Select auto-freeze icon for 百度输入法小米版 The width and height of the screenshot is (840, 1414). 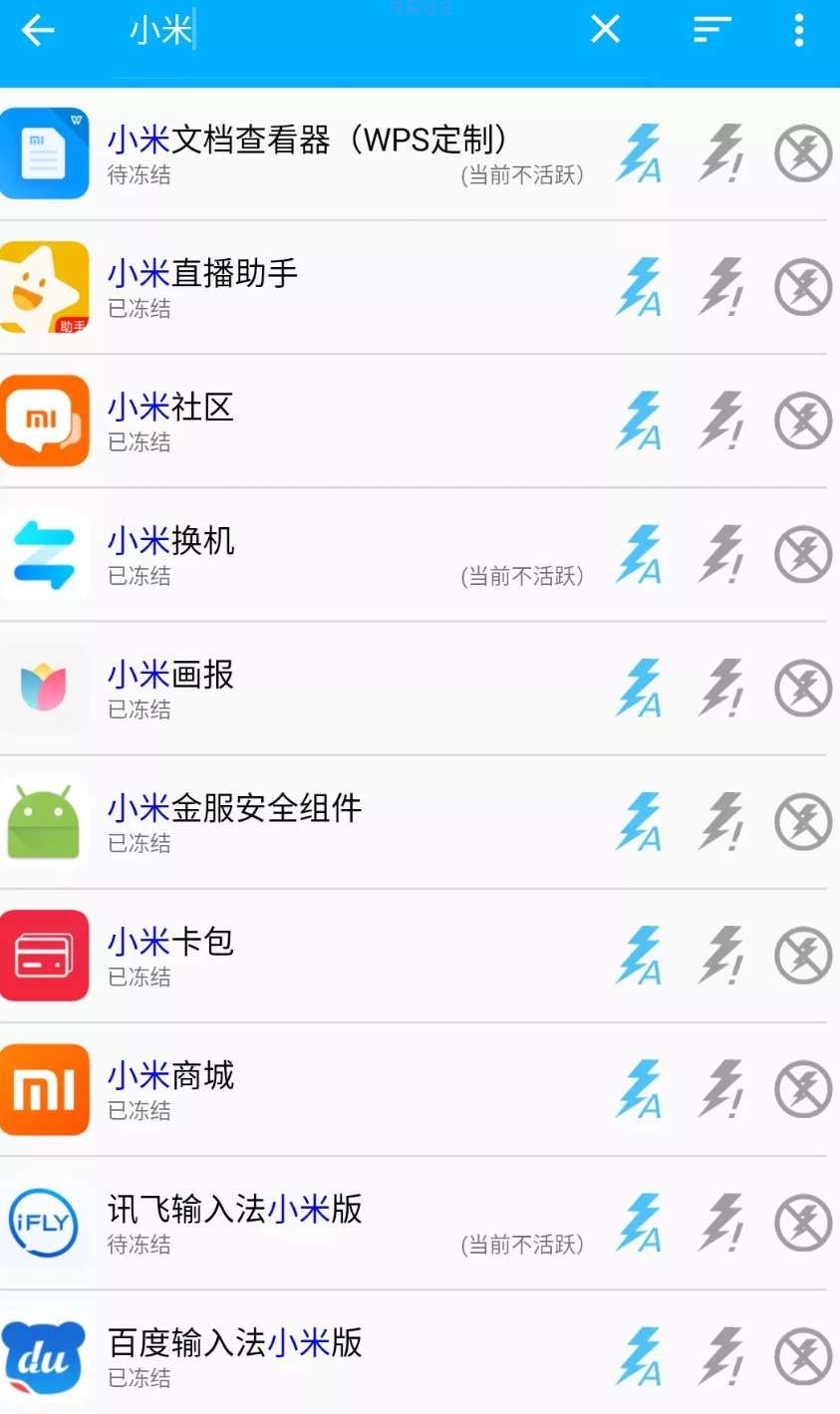639,1355
